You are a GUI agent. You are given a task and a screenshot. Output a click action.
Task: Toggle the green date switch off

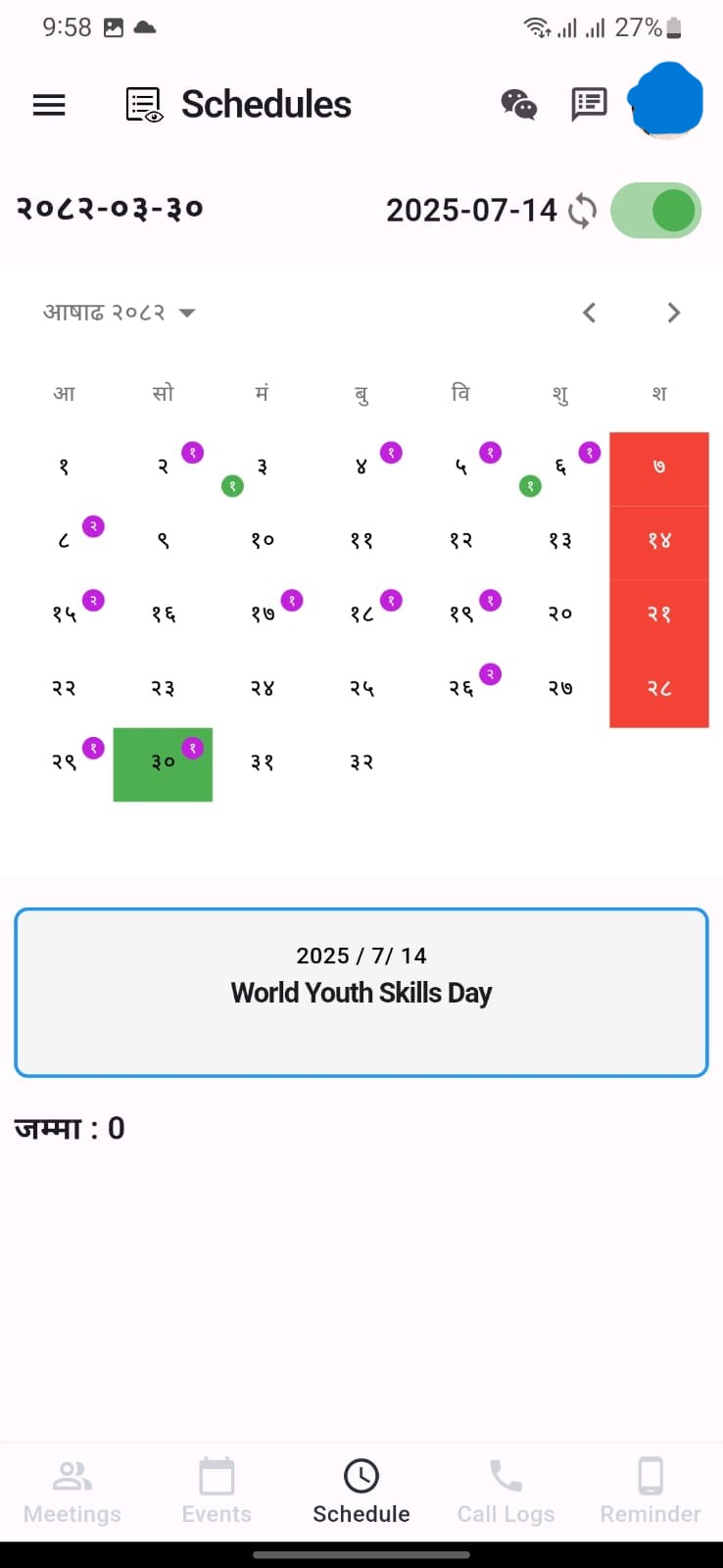coord(655,211)
